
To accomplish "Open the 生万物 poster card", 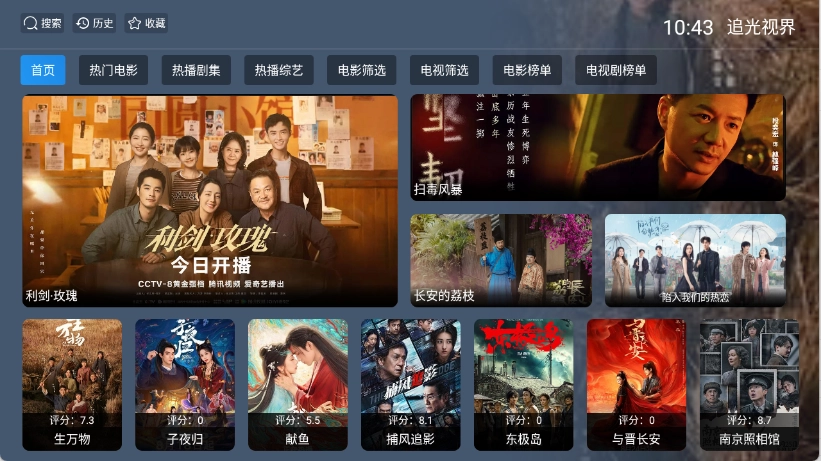I will 72,385.
